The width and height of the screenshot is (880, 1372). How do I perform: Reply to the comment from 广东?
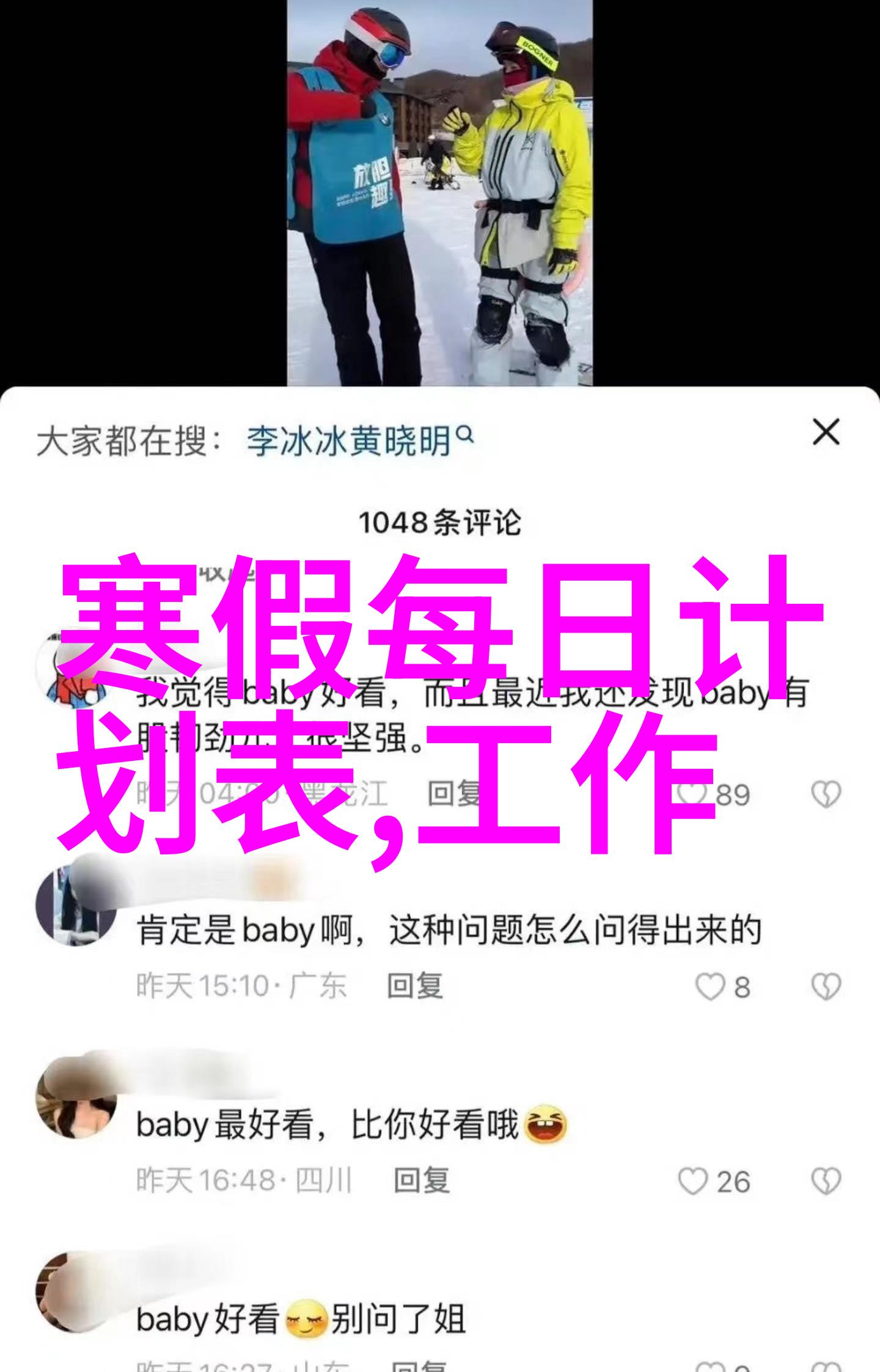tap(415, 986)
